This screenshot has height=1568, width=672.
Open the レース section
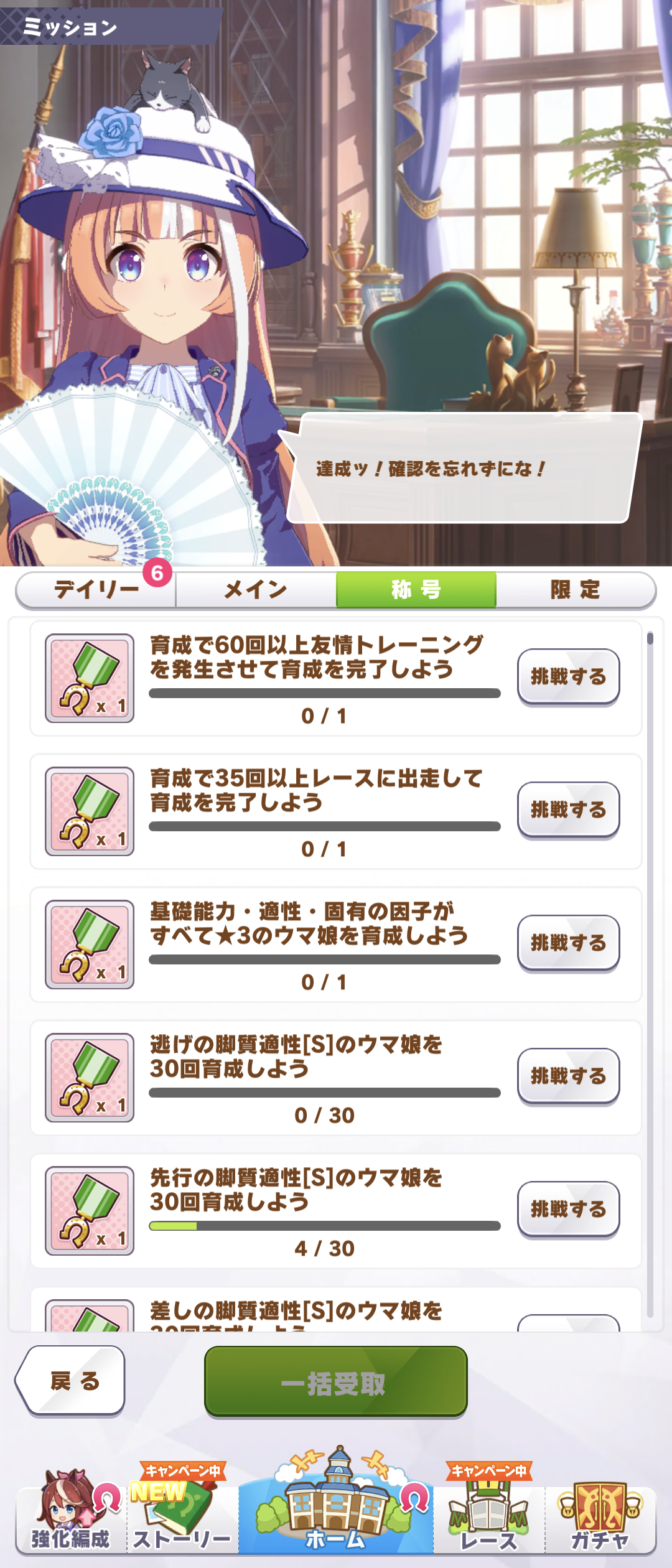point(489,1516)
